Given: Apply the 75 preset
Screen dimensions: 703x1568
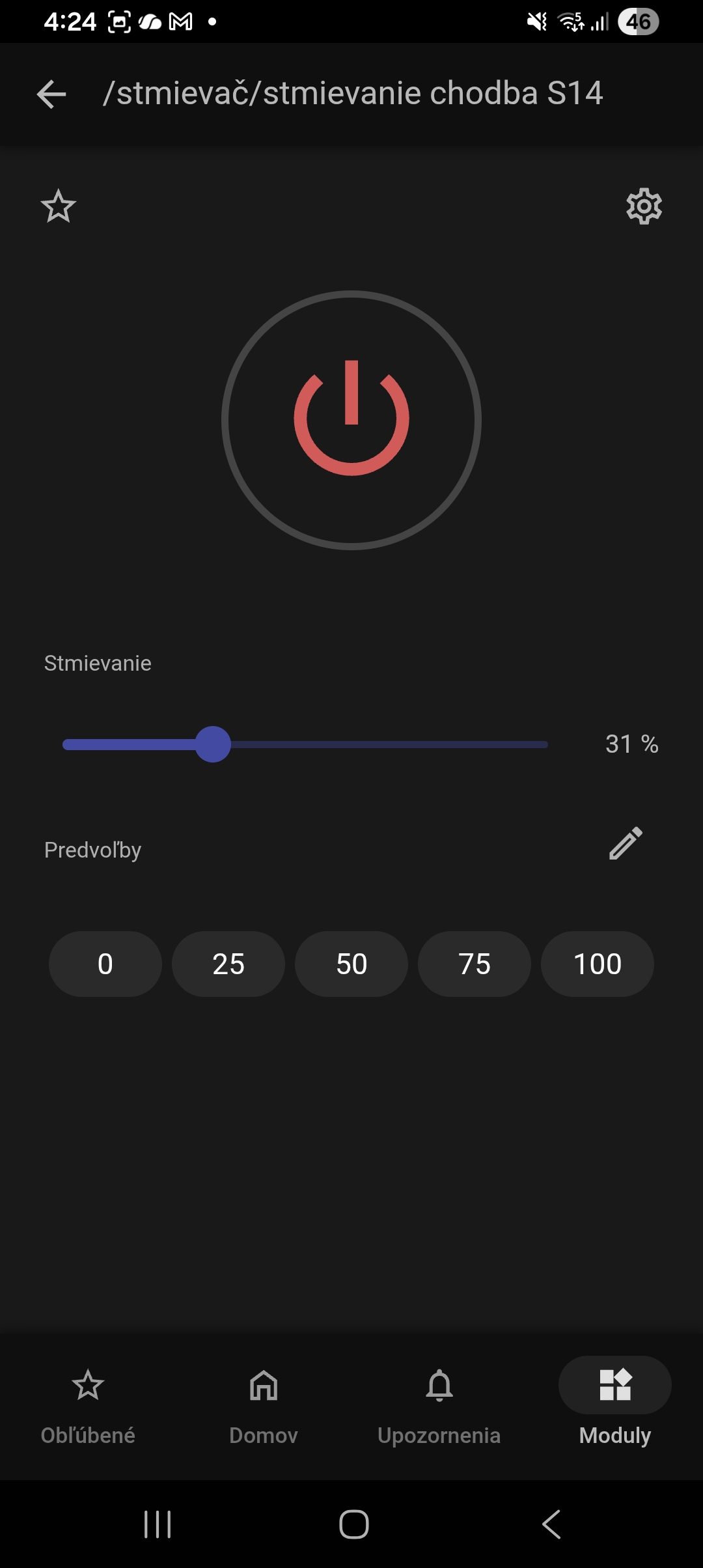Looking at the screenshot, I should click(475, 964).
